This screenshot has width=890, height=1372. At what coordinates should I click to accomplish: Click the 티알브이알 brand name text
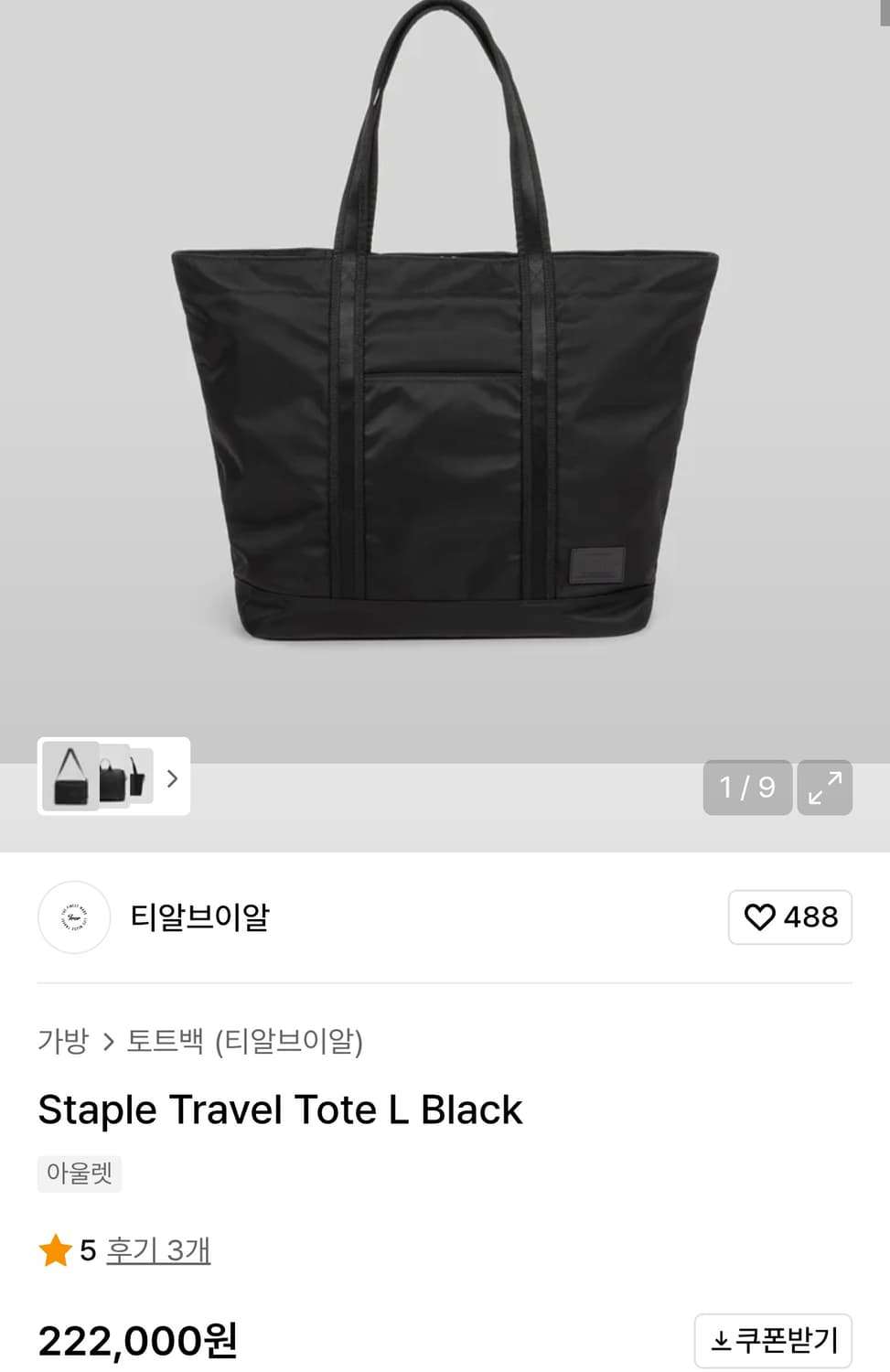coord(198,917)
